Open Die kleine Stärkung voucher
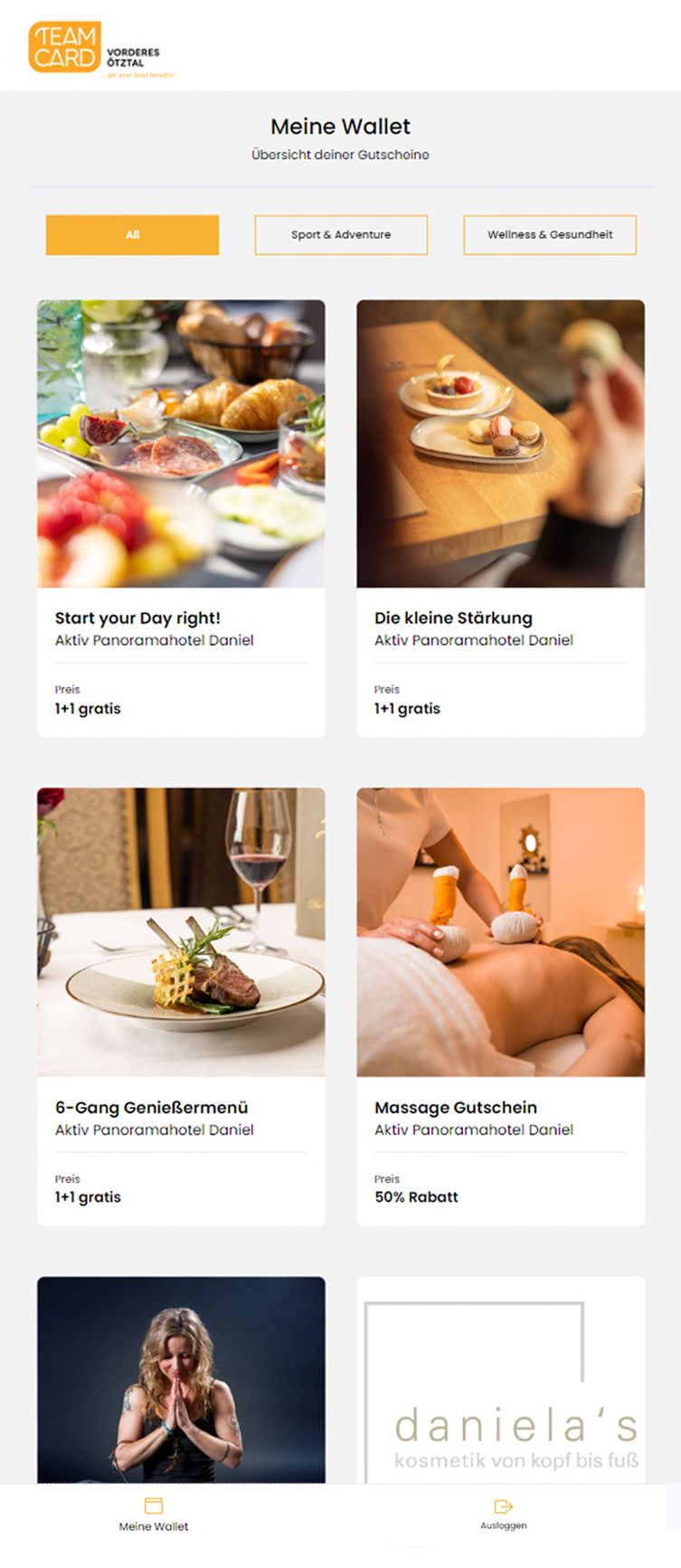The width and height of the screenshot is (681, 1568). click(500, 517)
